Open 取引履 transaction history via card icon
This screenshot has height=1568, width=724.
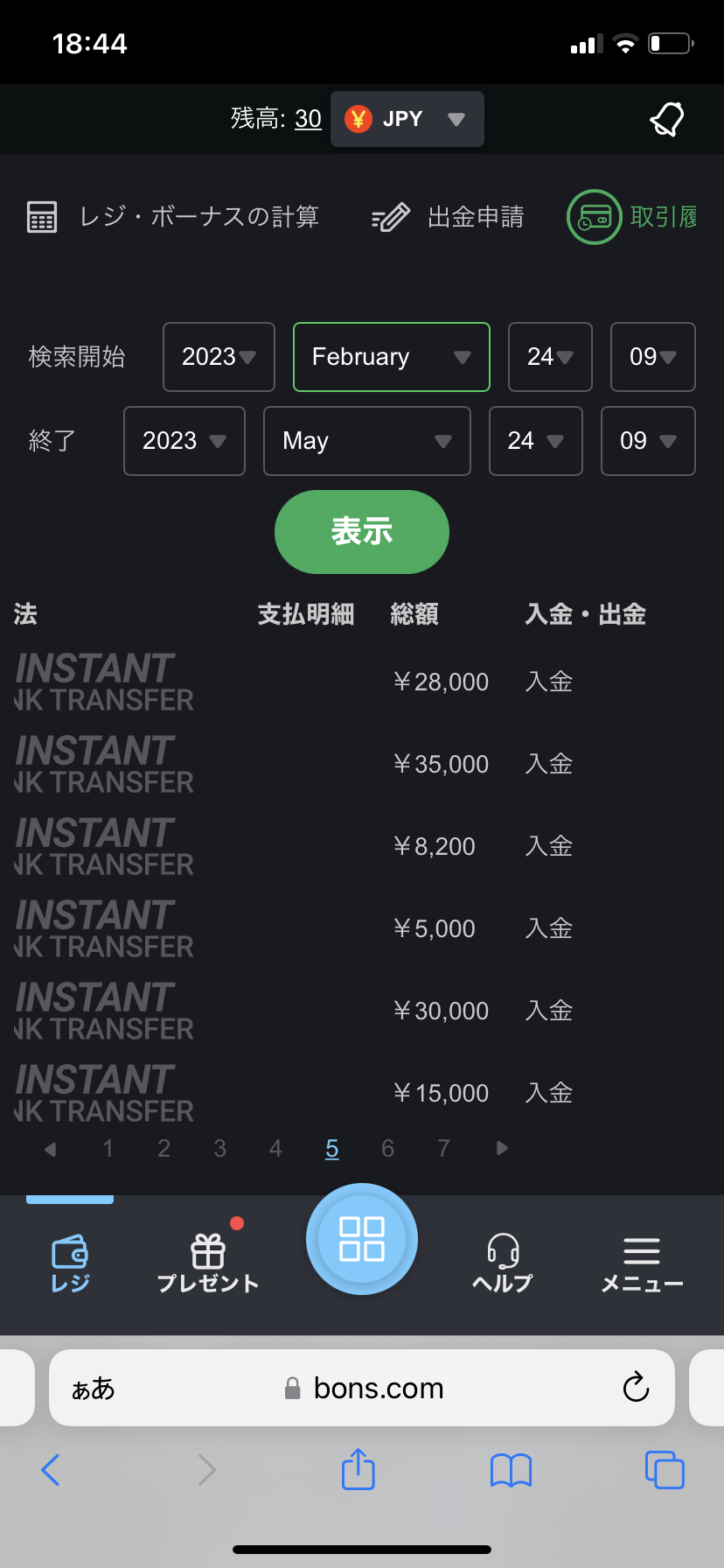594,217
